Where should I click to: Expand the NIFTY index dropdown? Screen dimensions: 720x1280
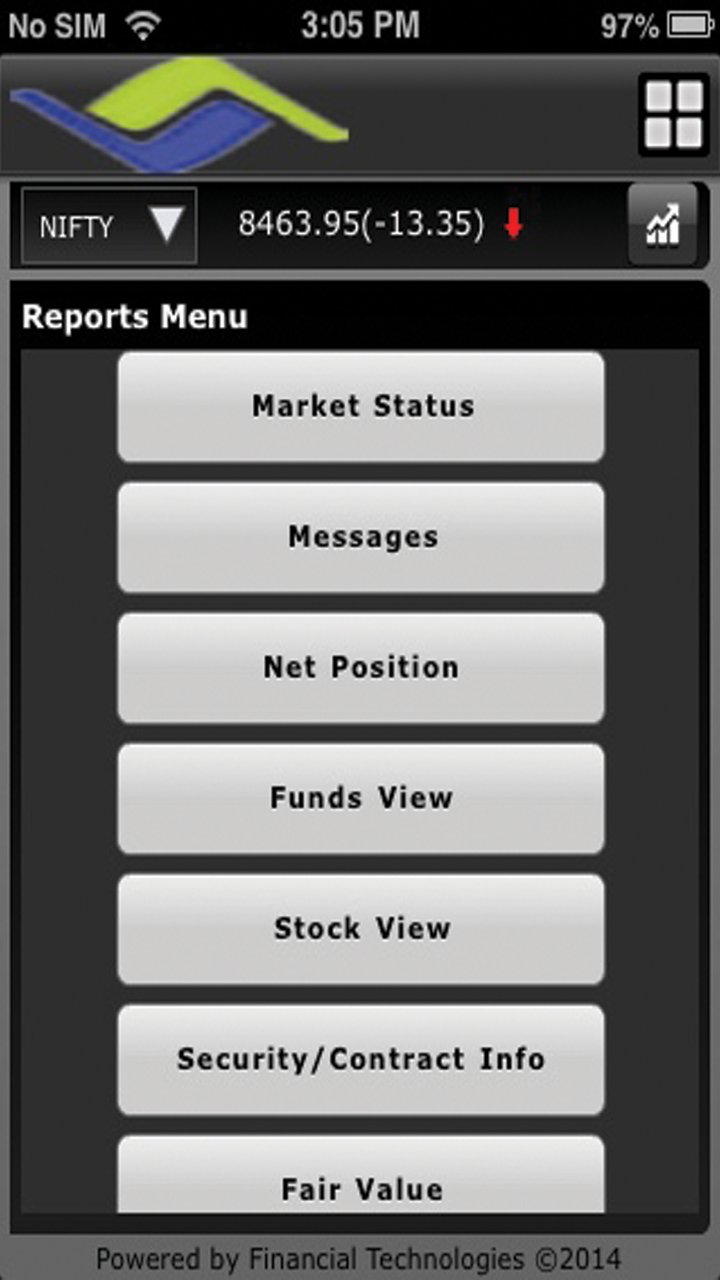(109, 226)
